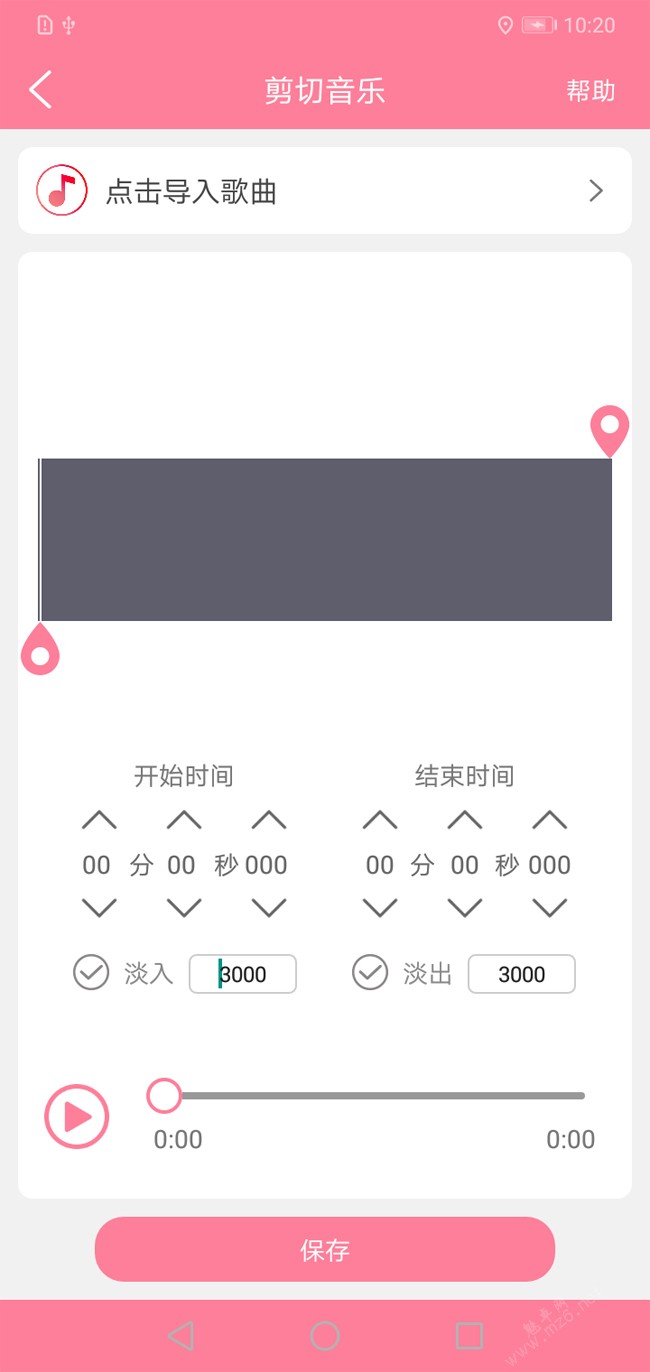
Task: Play the audio preview
Action: click(x=76, y=1116)
